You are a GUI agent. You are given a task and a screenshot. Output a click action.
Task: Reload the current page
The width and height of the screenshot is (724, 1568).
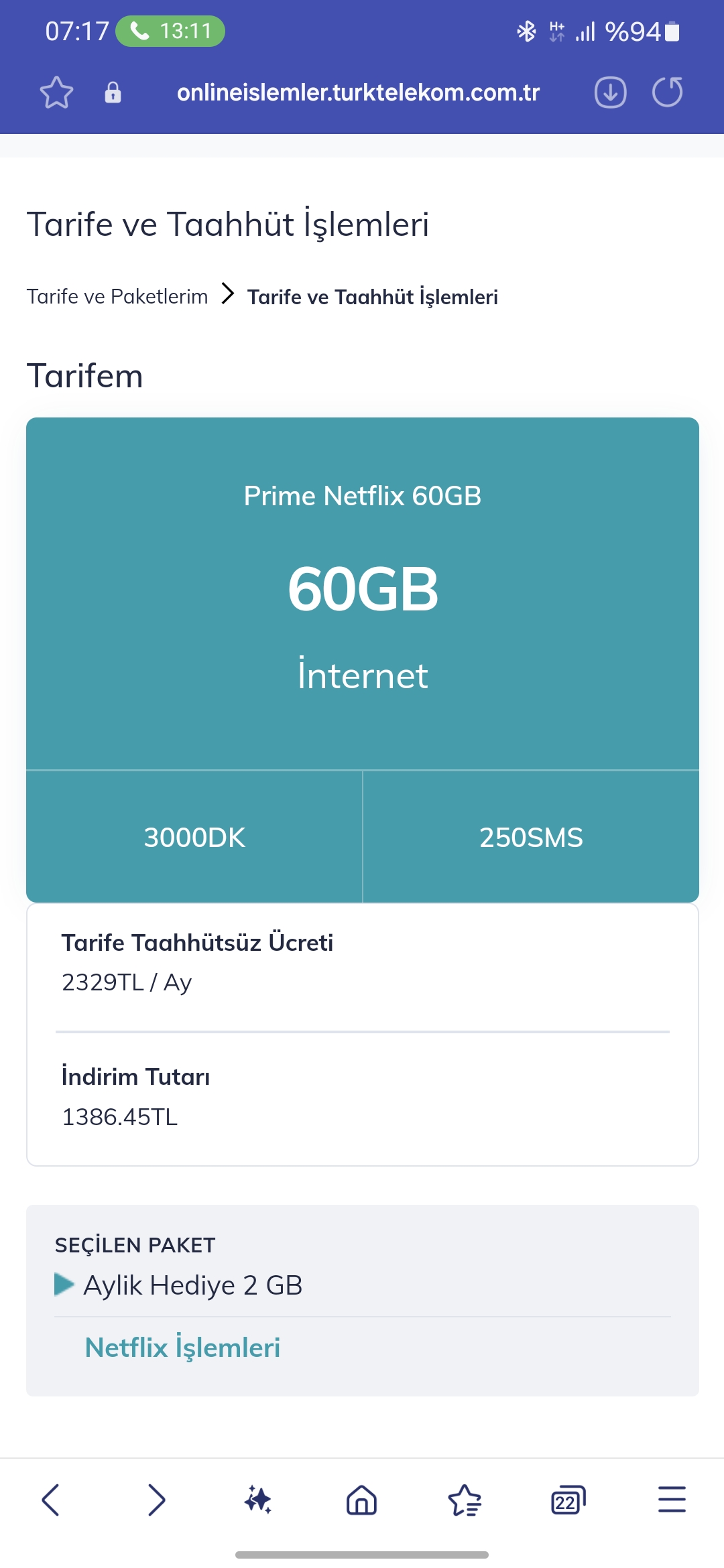[x=668, y=92]
